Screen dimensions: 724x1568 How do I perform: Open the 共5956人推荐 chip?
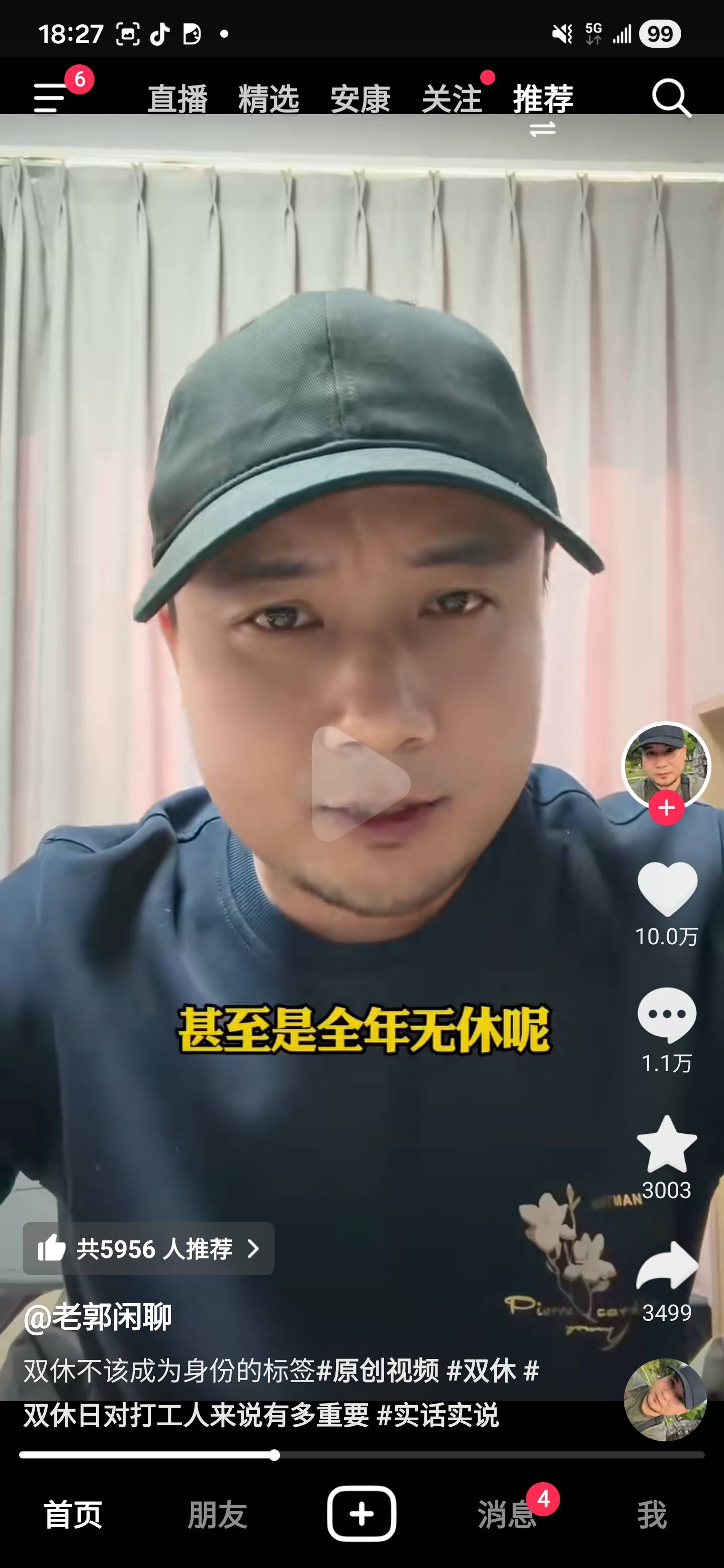pyautogui.click(x=148, y=1248)
